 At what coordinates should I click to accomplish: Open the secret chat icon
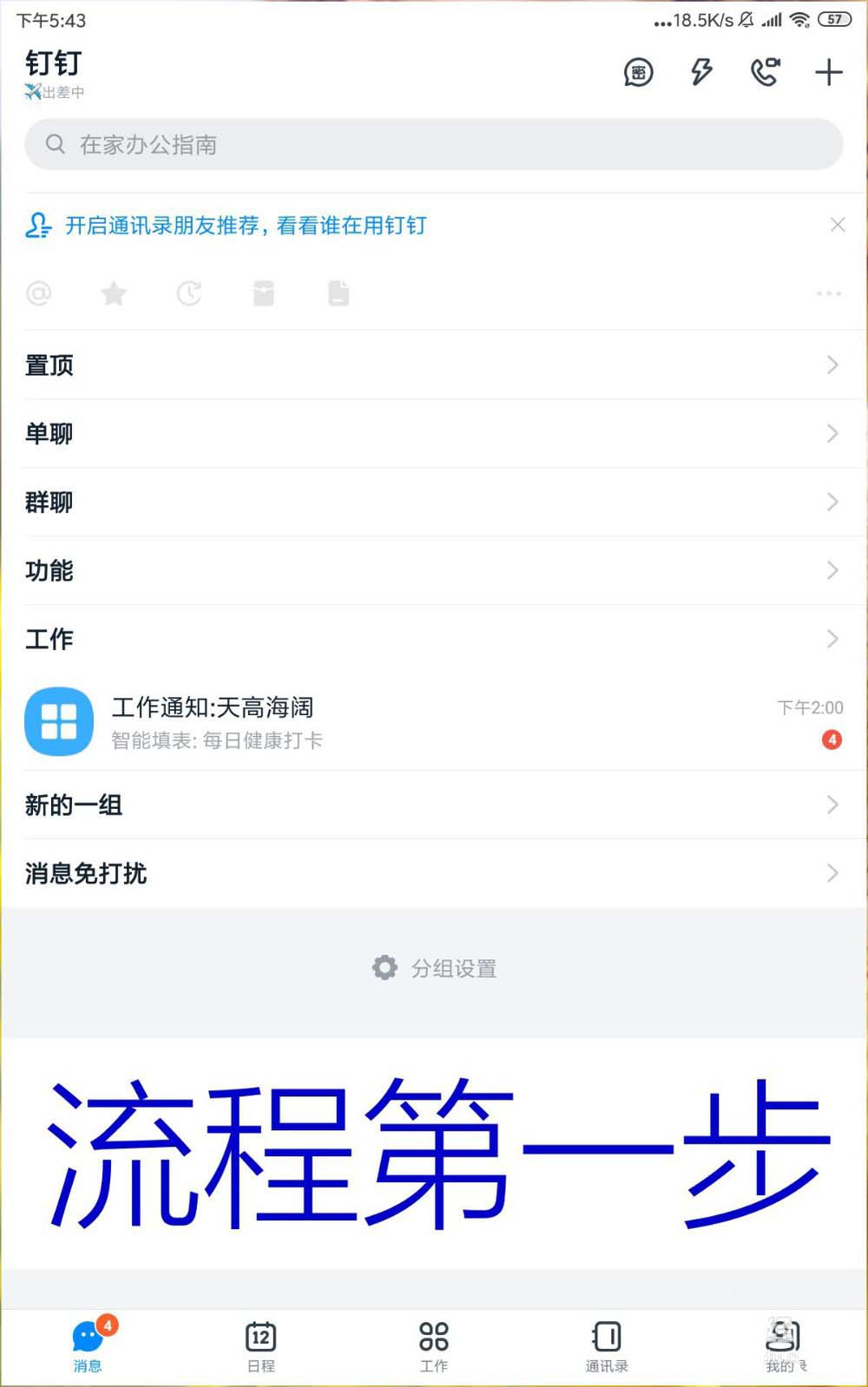tap(639, 73)
